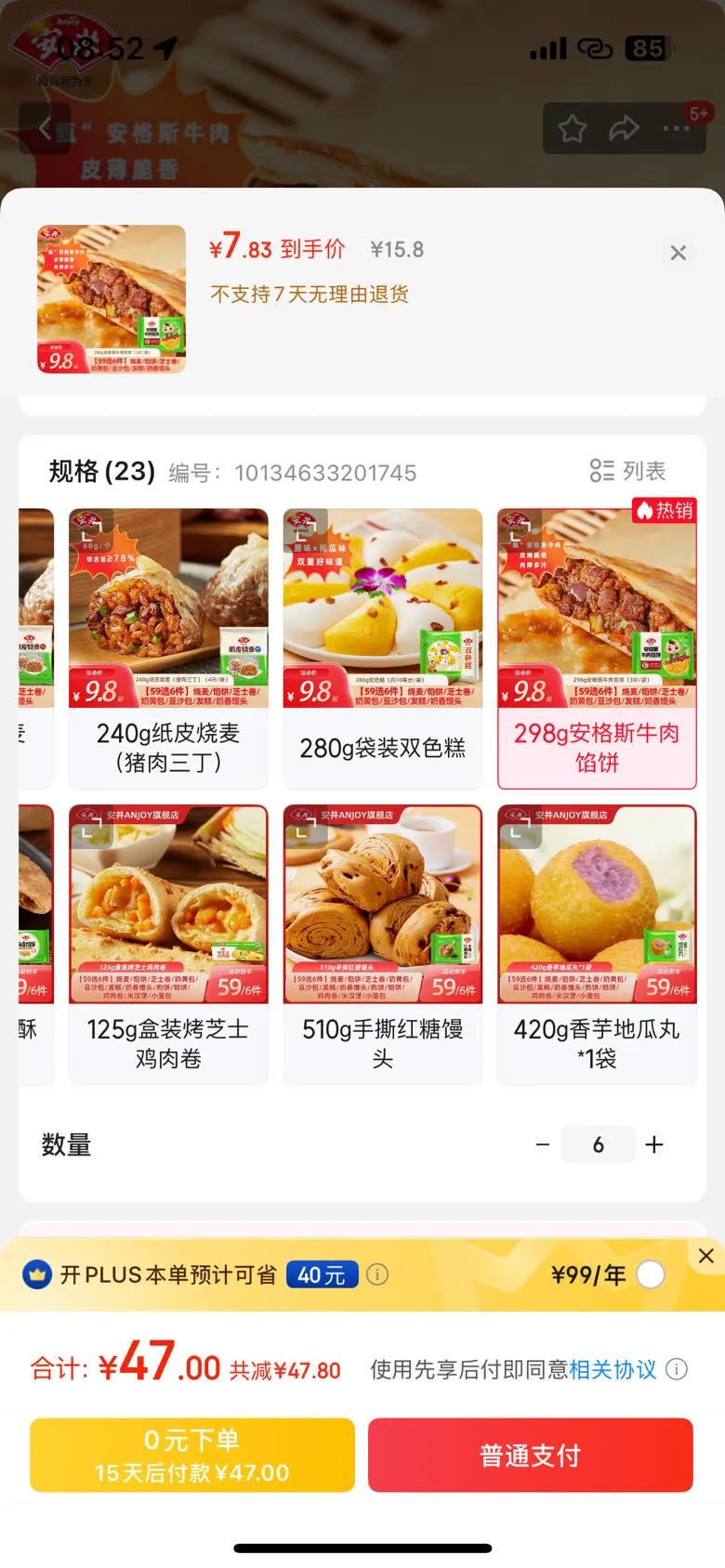Viewport: 725px width, 1568px height.
Task: Dismiss the PLUS membership banner
Action: [x=706, y=1256]
